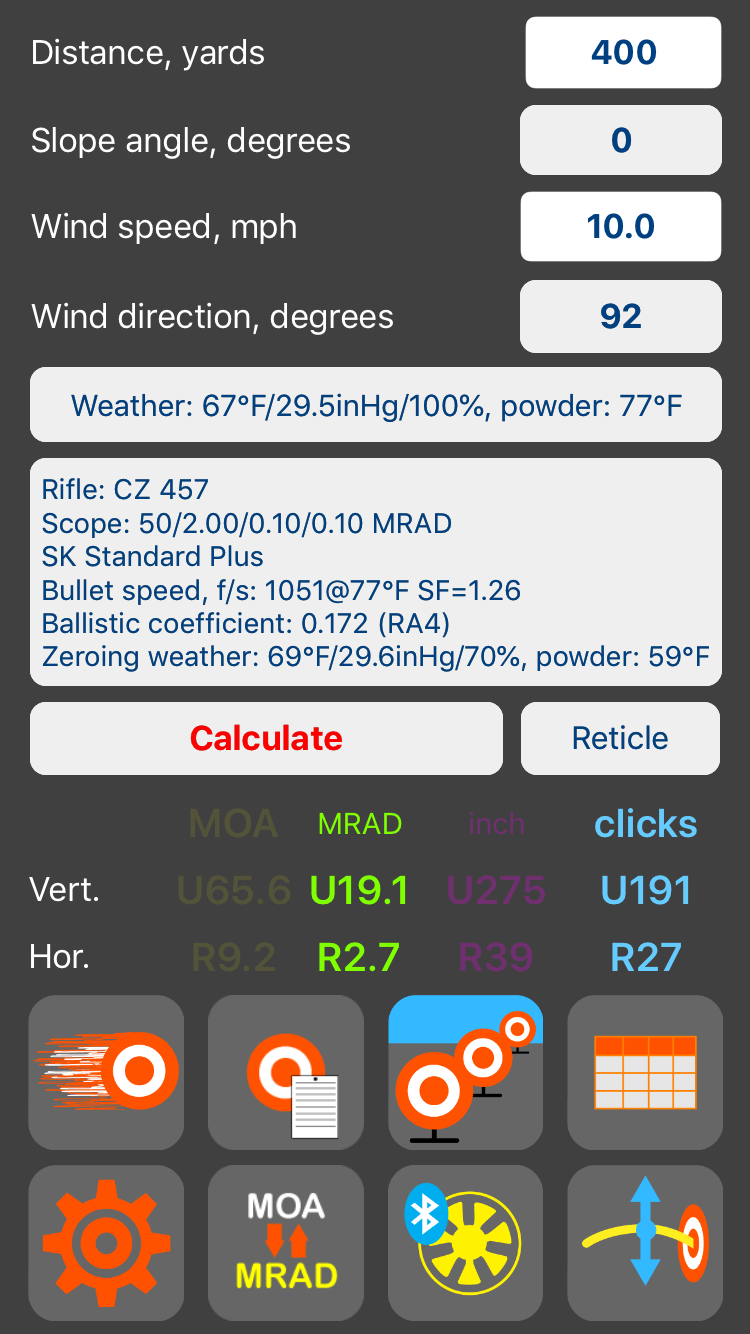
Task: Open the ballistic table grid icon
Action: click(645, 1072)
